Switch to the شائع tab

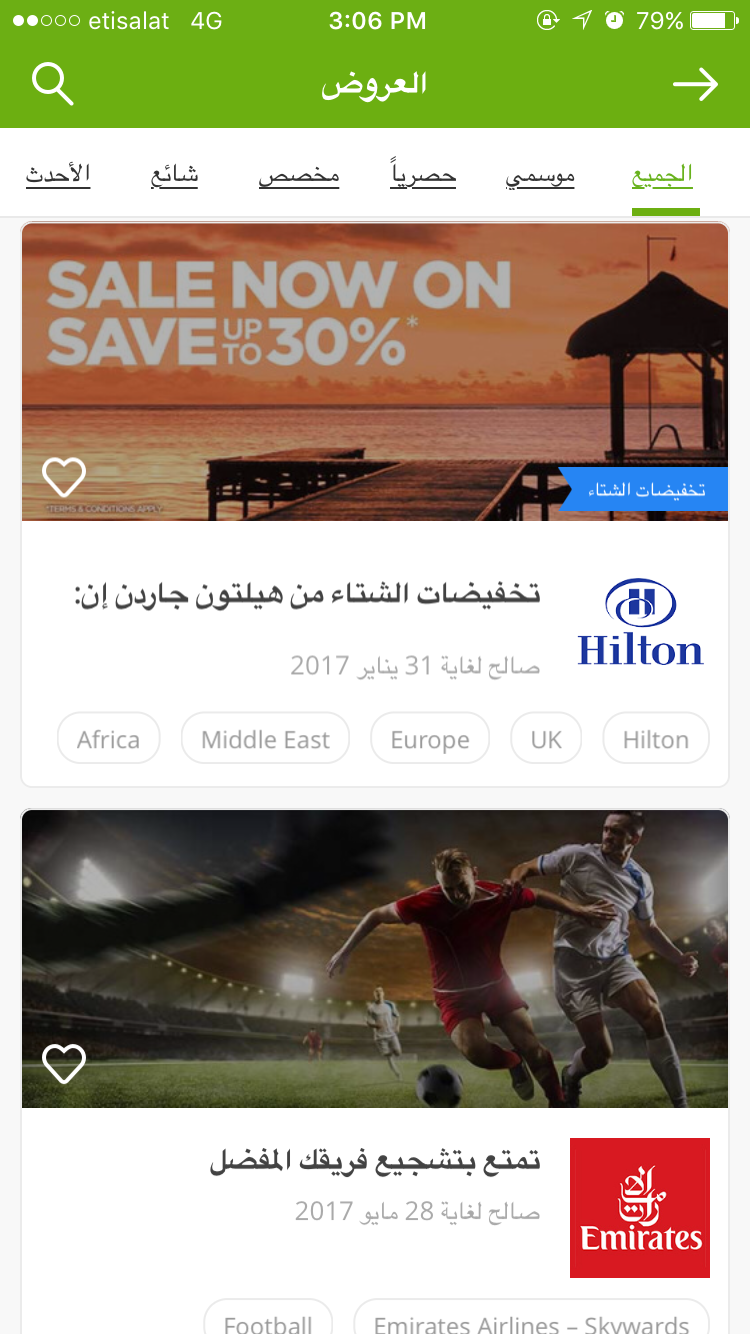point(175,177)
